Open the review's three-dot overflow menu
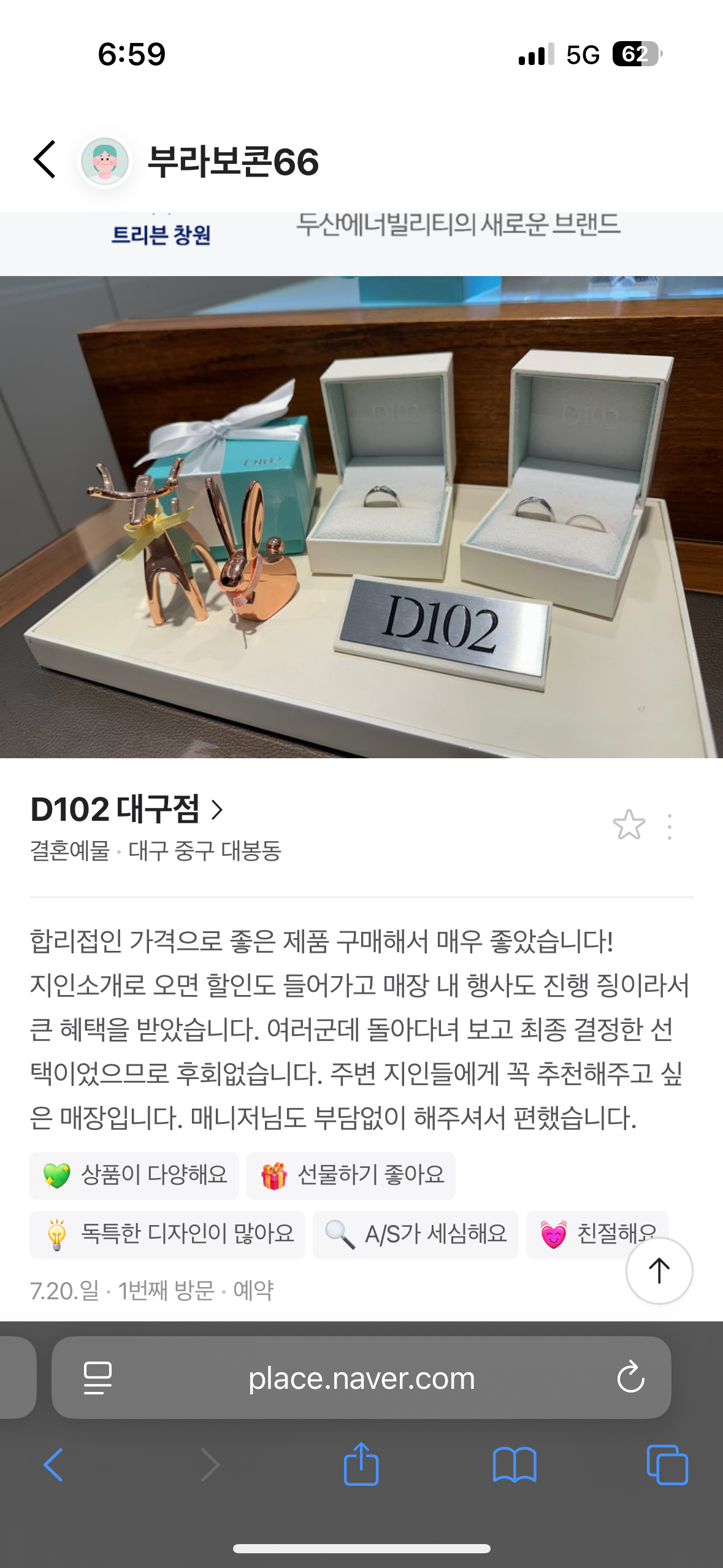The image size is (723, 1568). (670, 827)
